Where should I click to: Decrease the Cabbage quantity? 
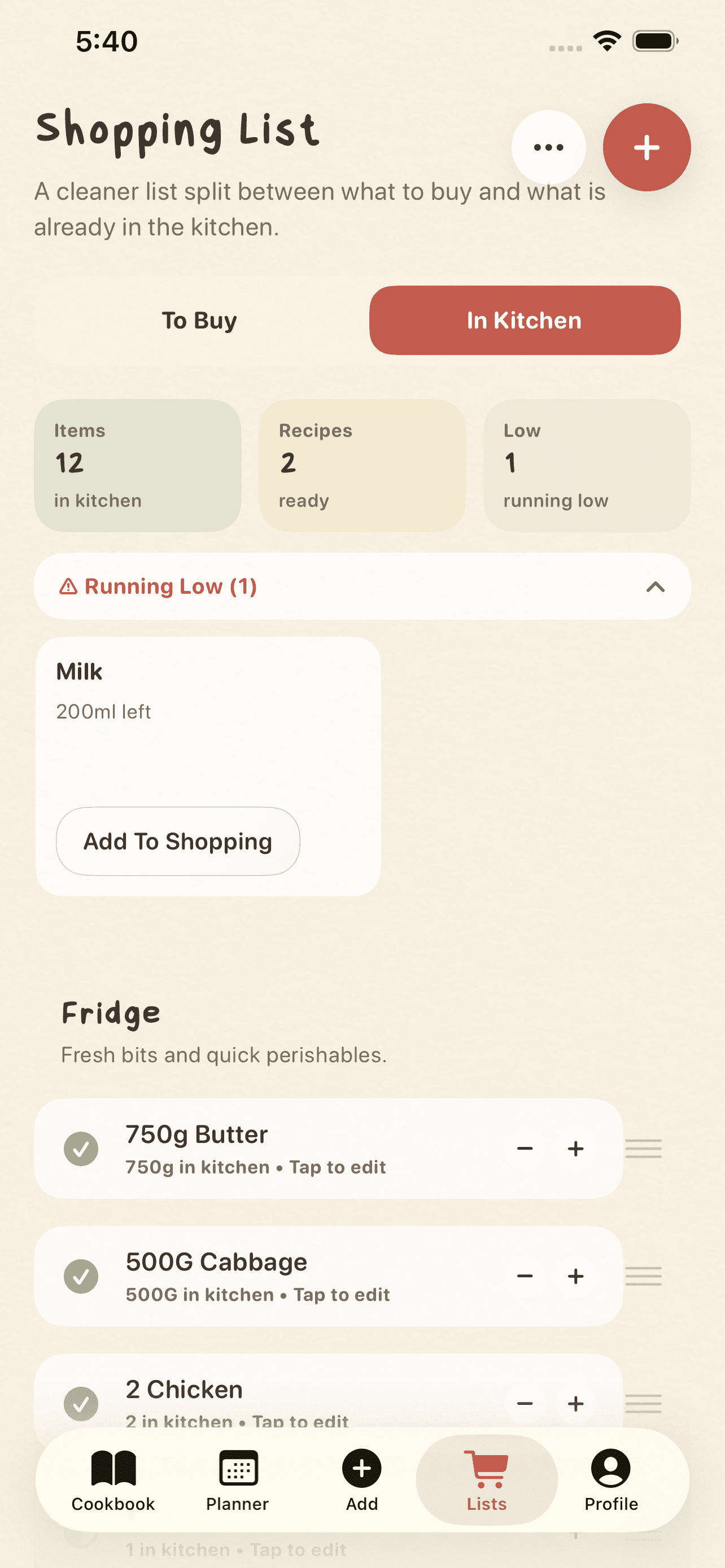[x=525, y=1276]
